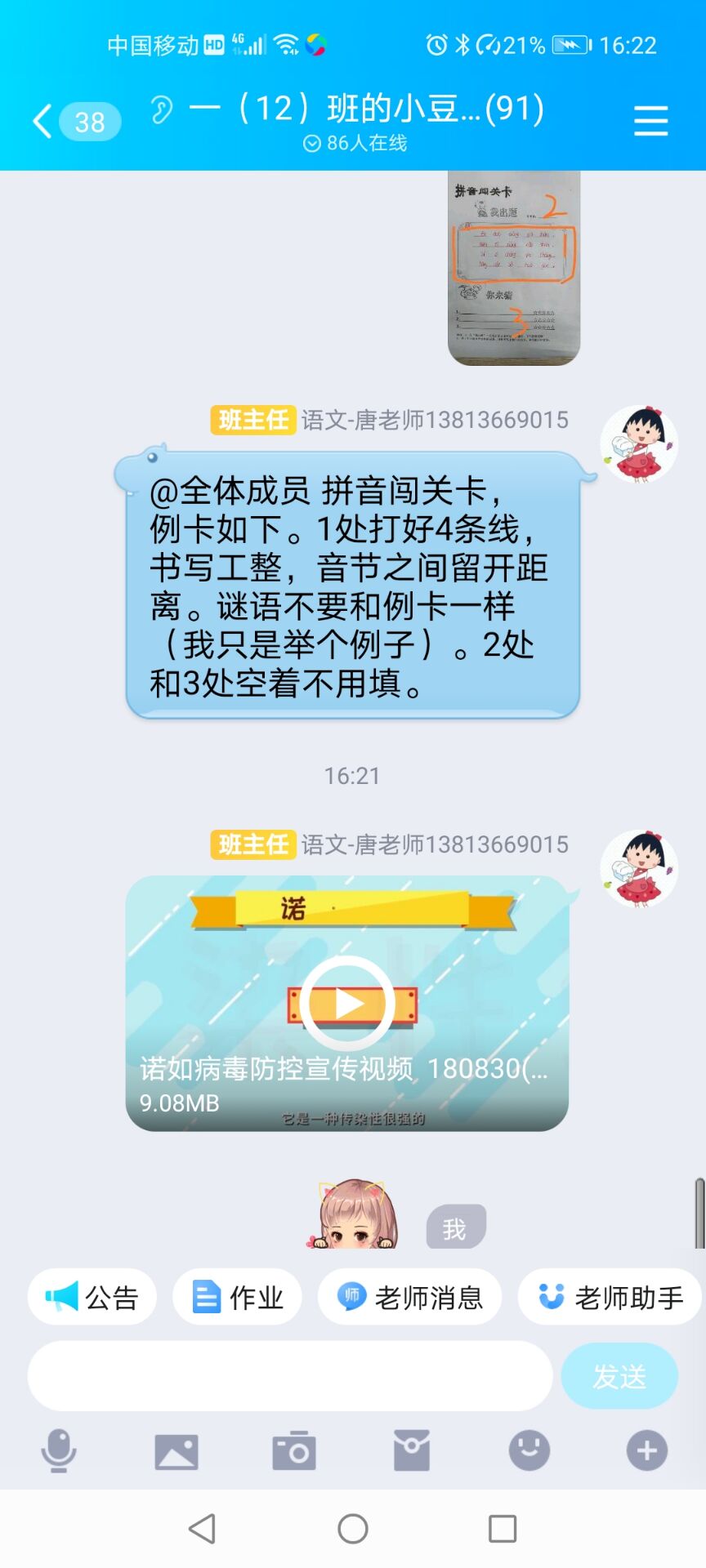Open the 拼音闯关卡 photo

pos(514,268)
